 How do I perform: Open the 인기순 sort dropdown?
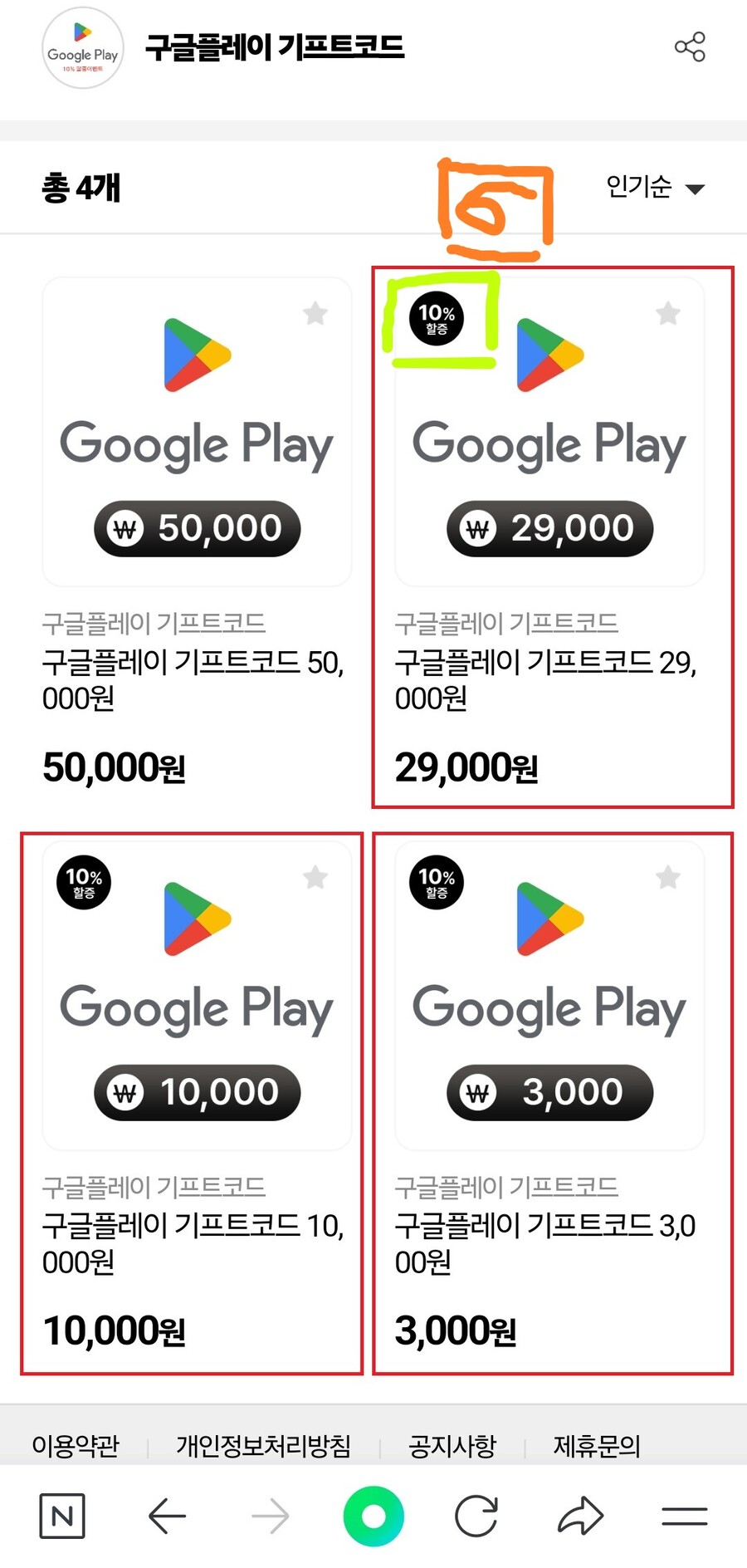(x=656, y=189)
